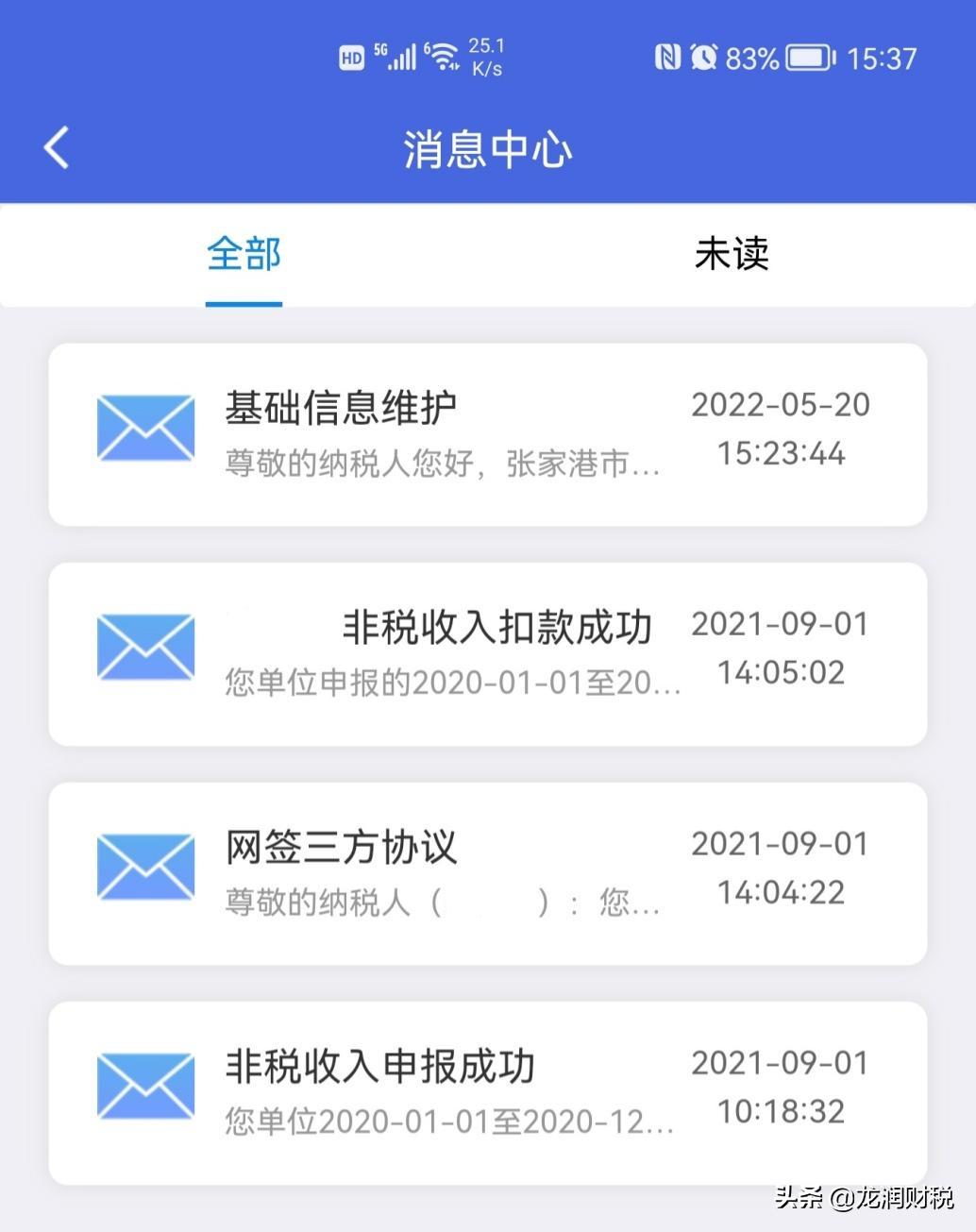Screen dimensions: 976x1232
Task: Click the 非税收入申报成功 envelope icon
Action: [145, 1088]
